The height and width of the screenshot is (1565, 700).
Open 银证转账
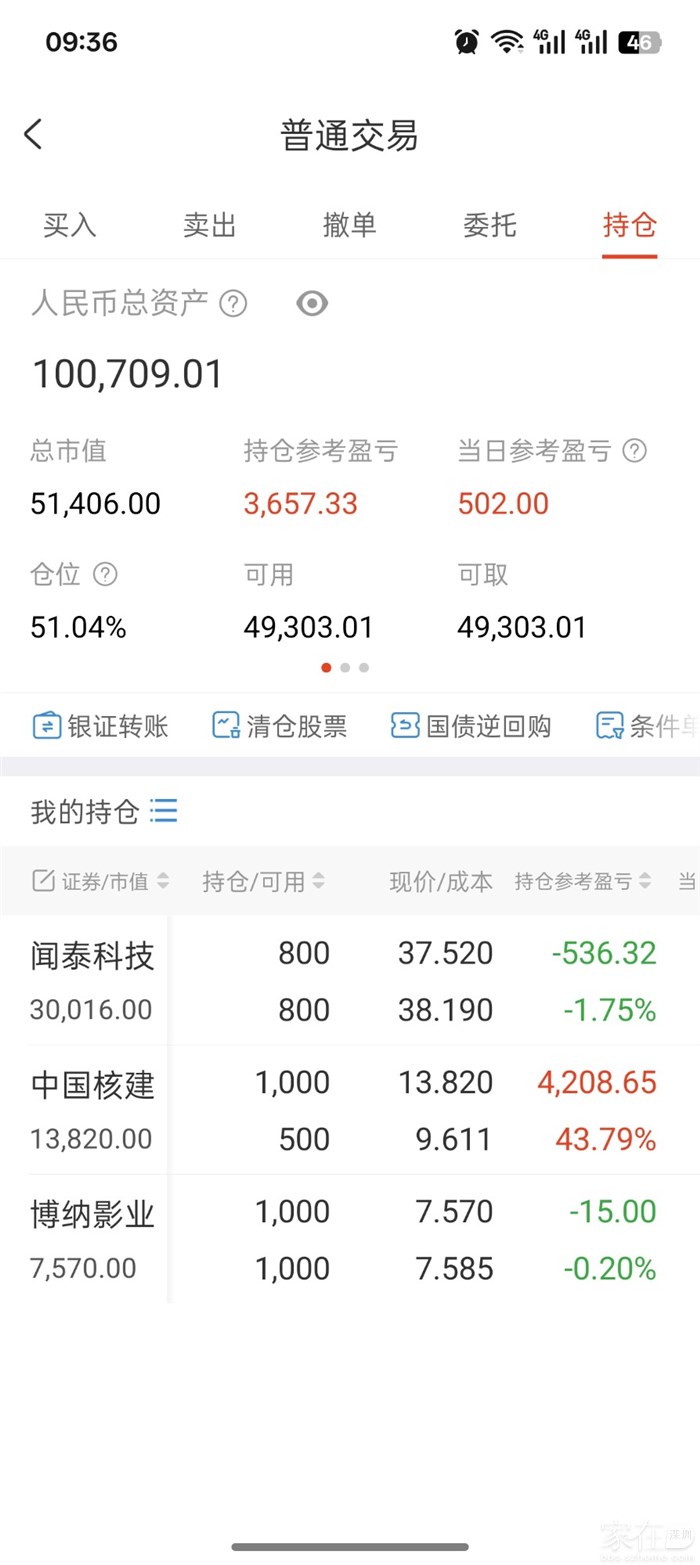click(x=100, y=726)
